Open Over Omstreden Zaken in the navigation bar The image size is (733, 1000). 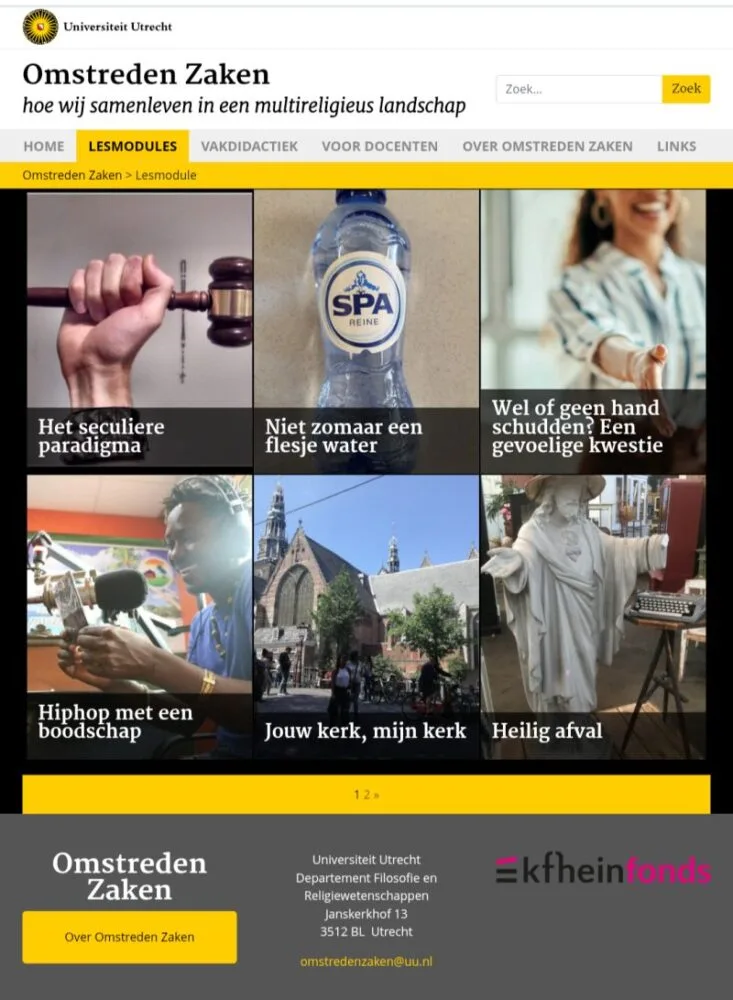coord(547,146)
